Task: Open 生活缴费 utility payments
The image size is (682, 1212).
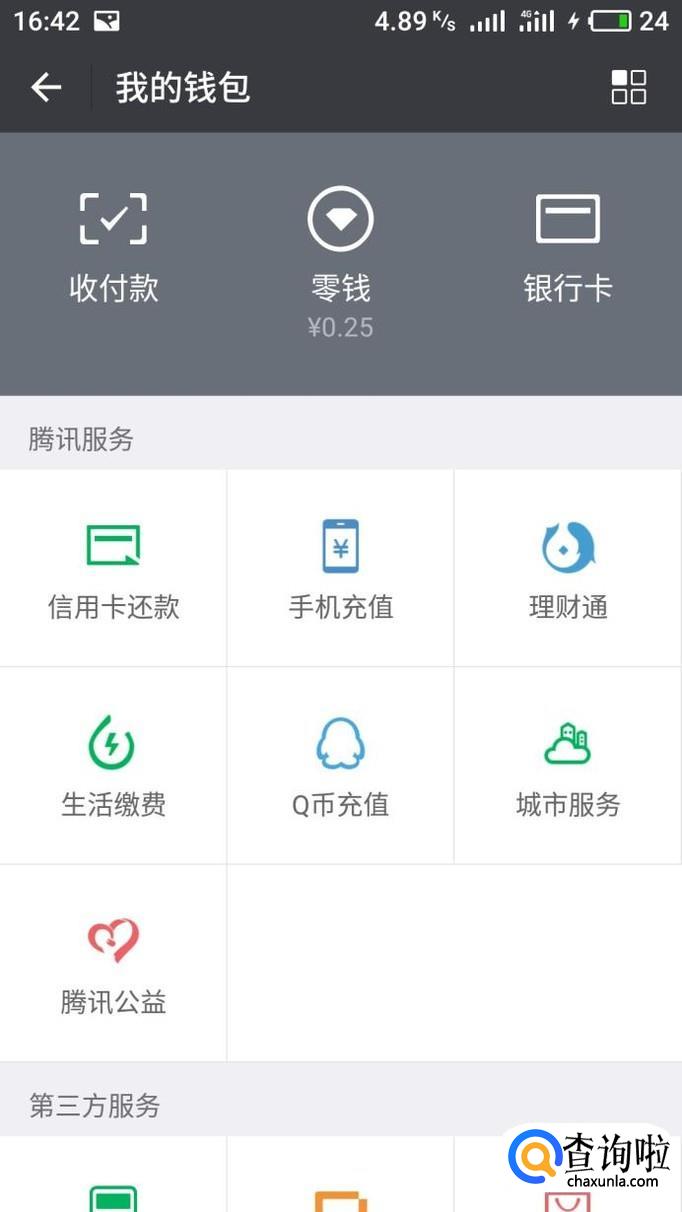Action: (x=113, y=766)
